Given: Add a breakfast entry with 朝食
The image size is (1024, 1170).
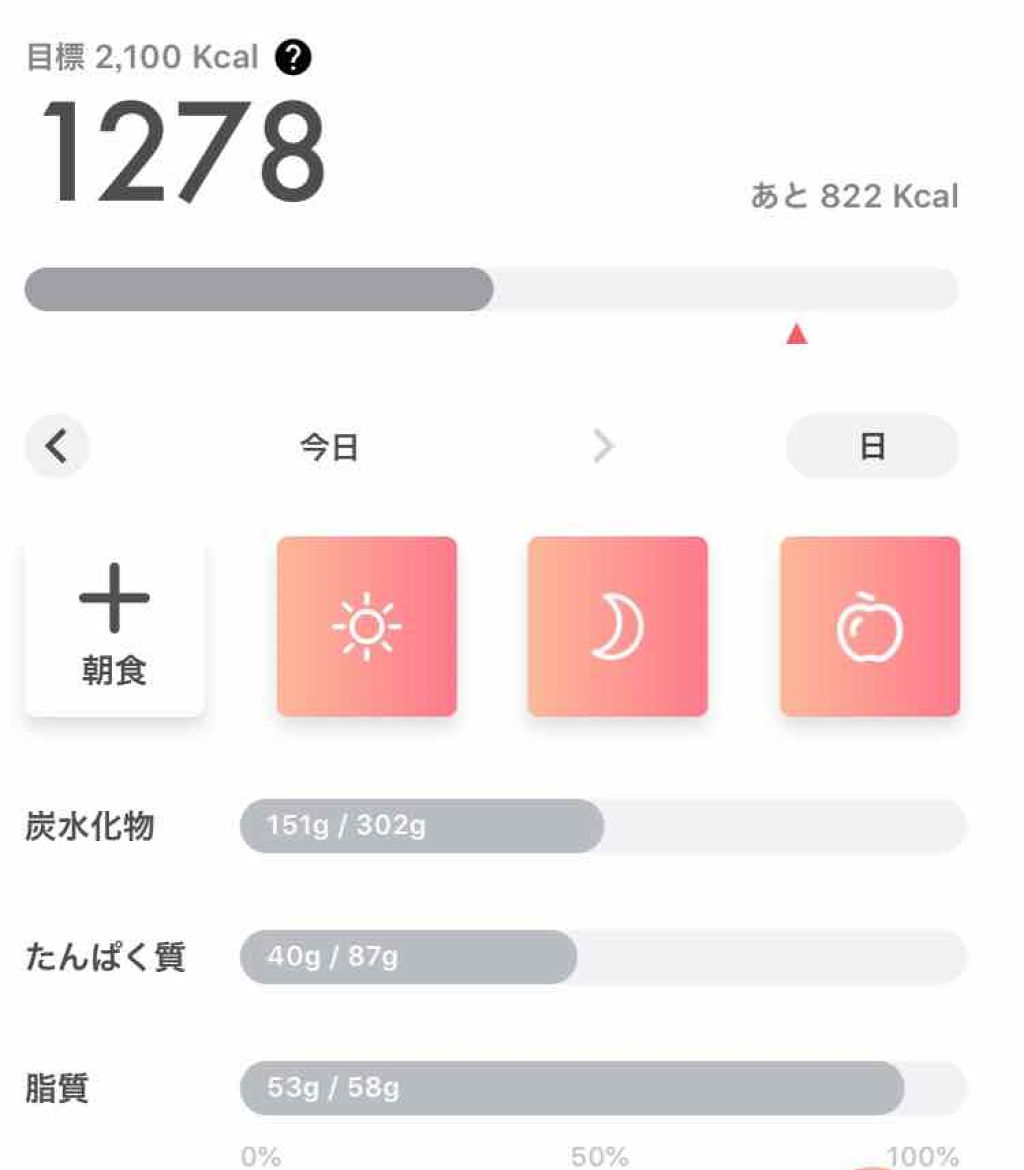Looking at the screenshot, I should [x=114, y=627].
